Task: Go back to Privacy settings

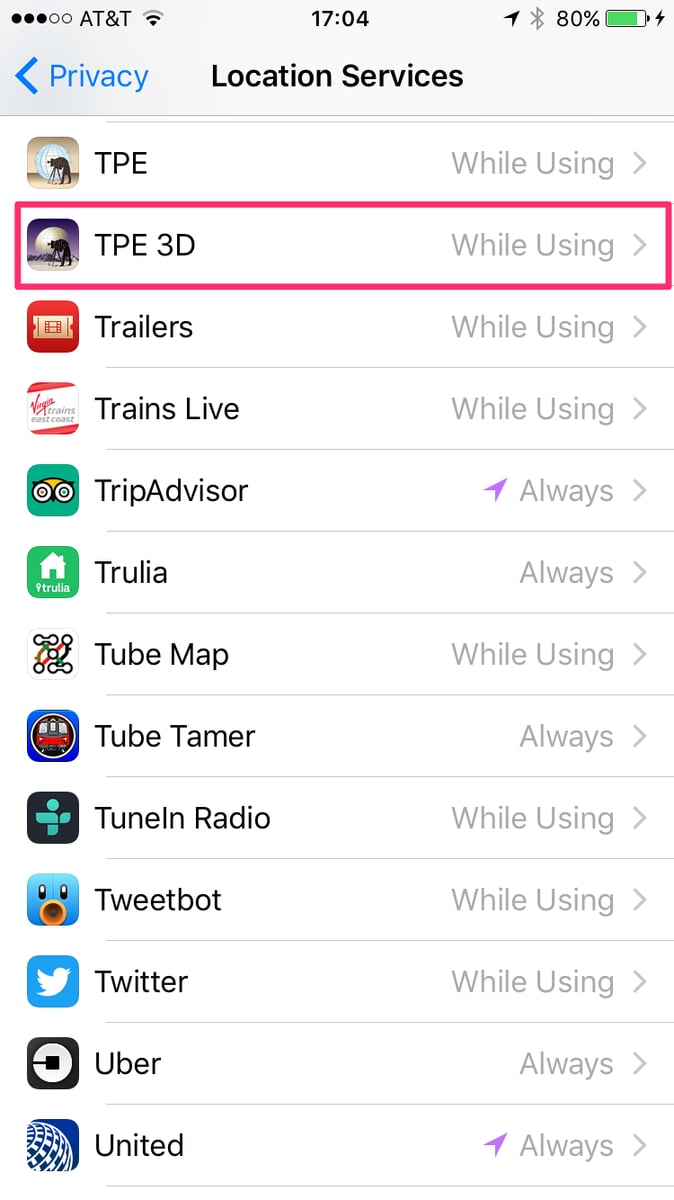Action: tap(82, 76)
